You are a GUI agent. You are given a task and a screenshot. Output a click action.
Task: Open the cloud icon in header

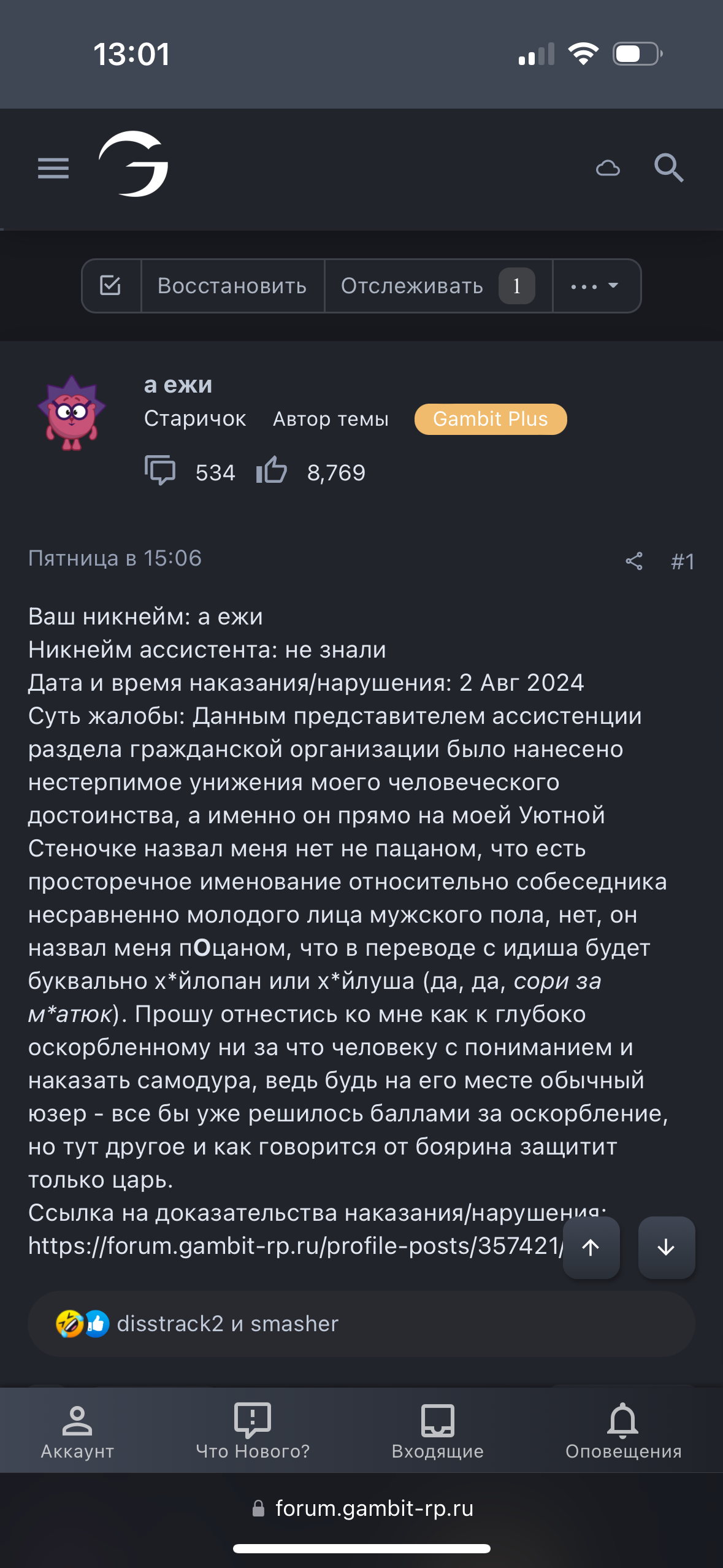click(608, 168)
